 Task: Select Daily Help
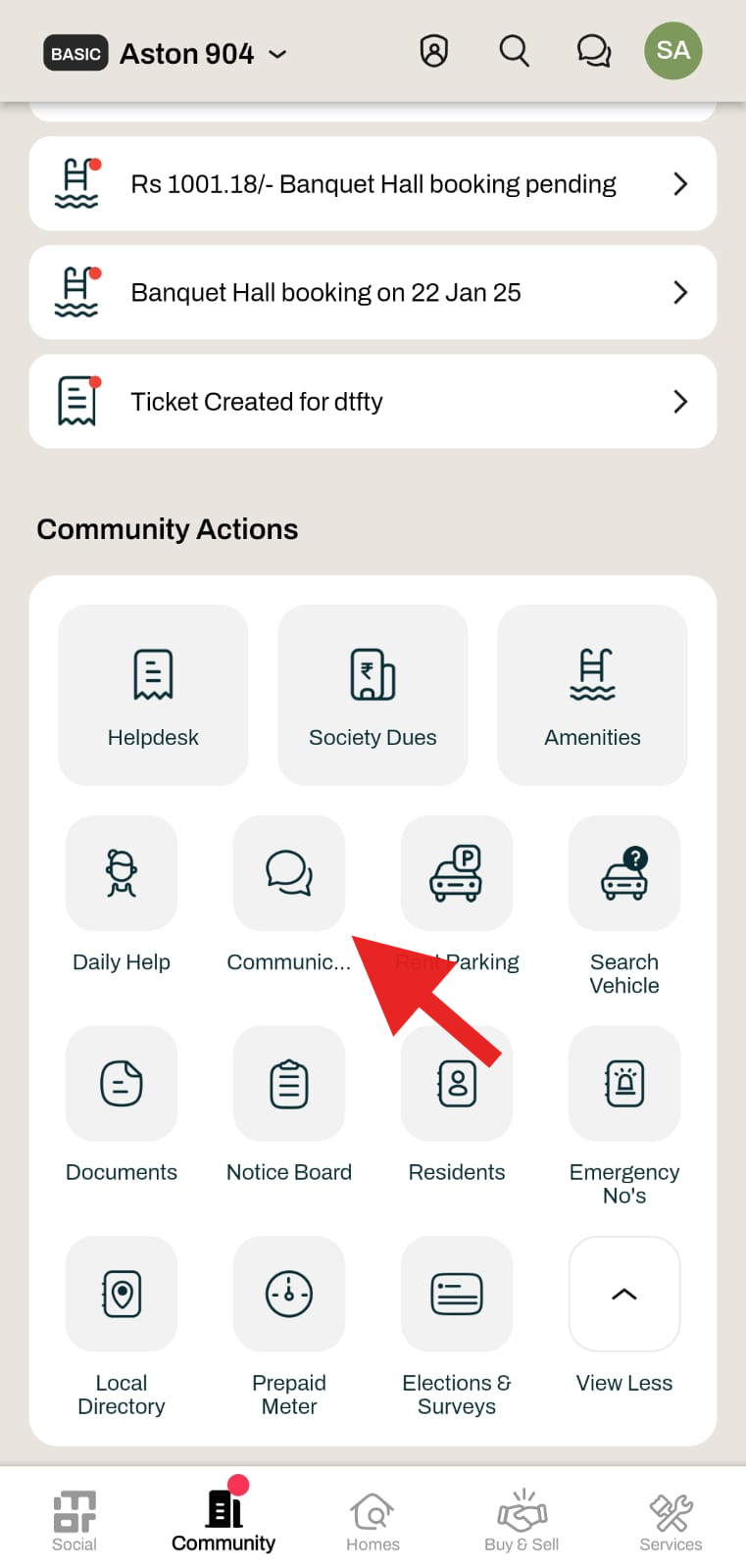pyautogui.click(x=122, y=894)
